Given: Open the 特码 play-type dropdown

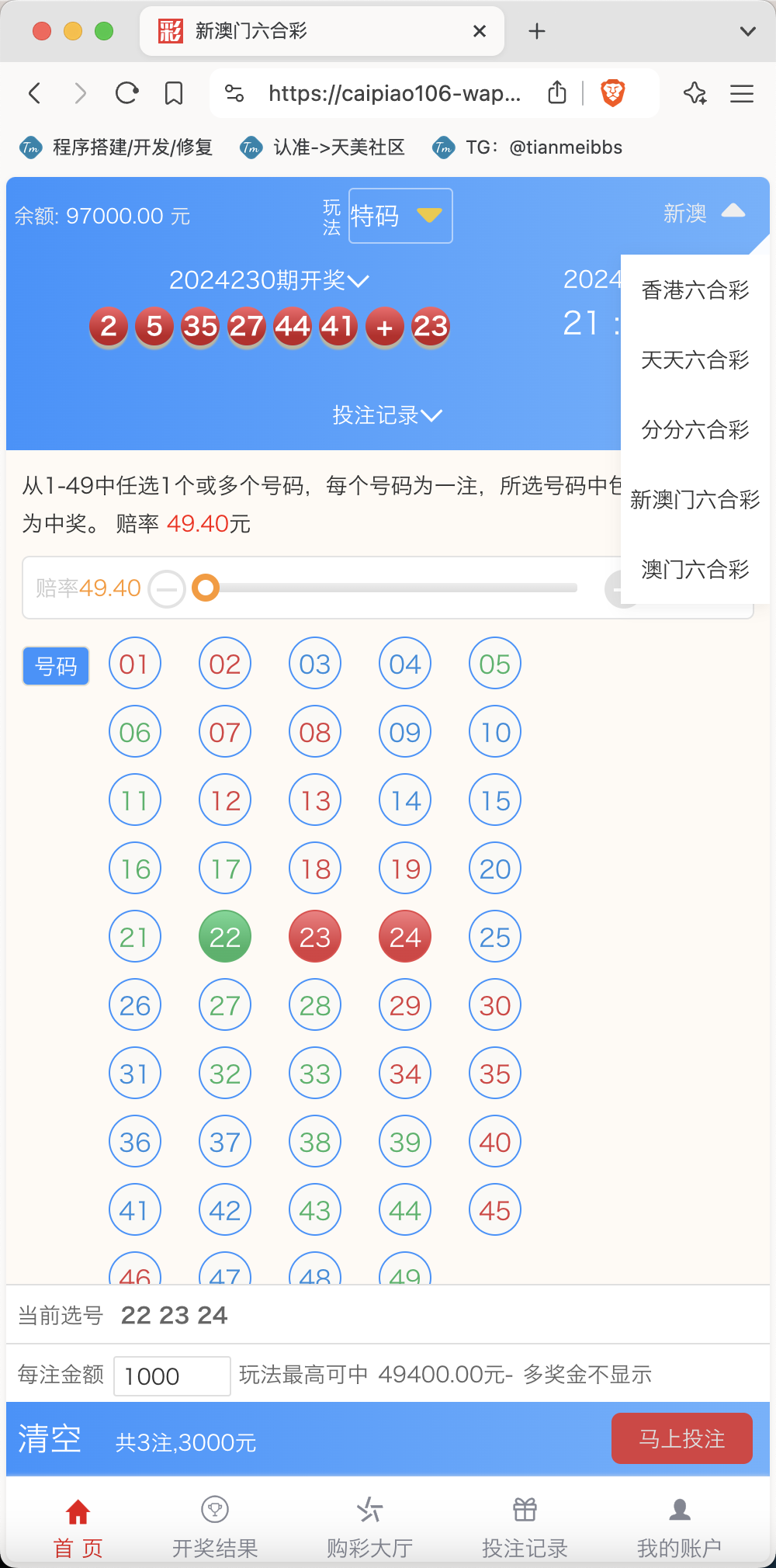Looking at the screenshot, I should 400,216.
